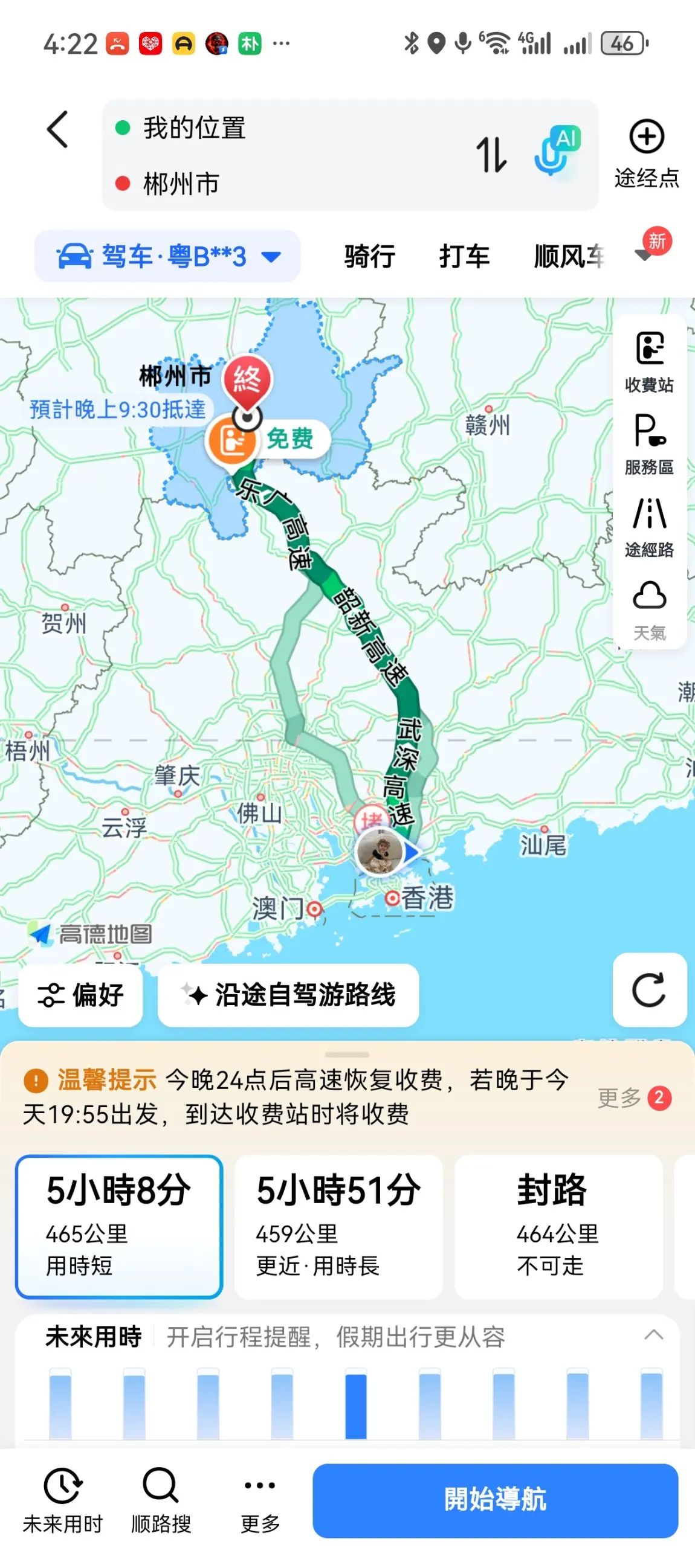Open 偏好 route preferences
Image resolution: width=695 pixels, height=1568 pixels.
point(80,995)
